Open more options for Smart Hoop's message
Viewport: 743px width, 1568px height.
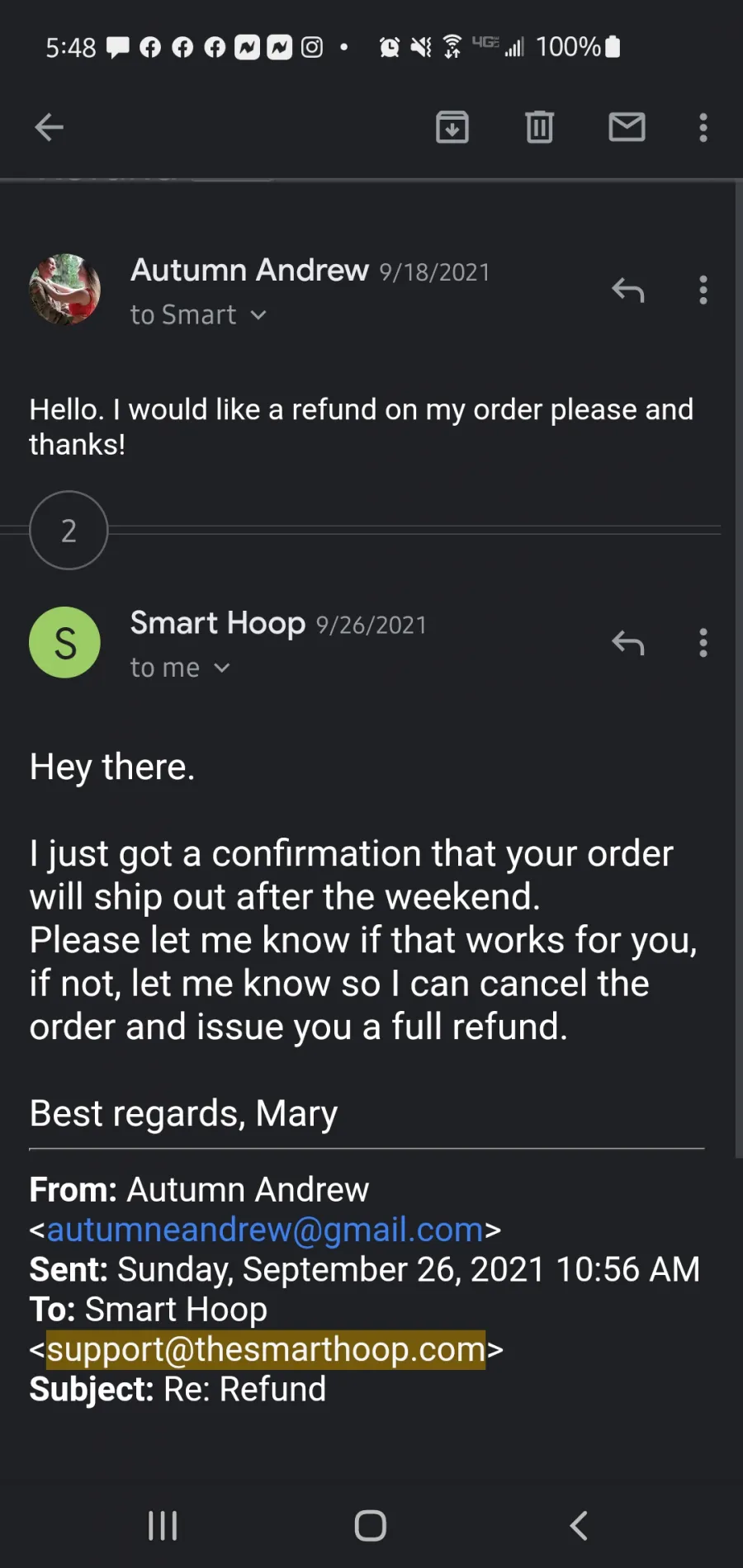(703, 643)
